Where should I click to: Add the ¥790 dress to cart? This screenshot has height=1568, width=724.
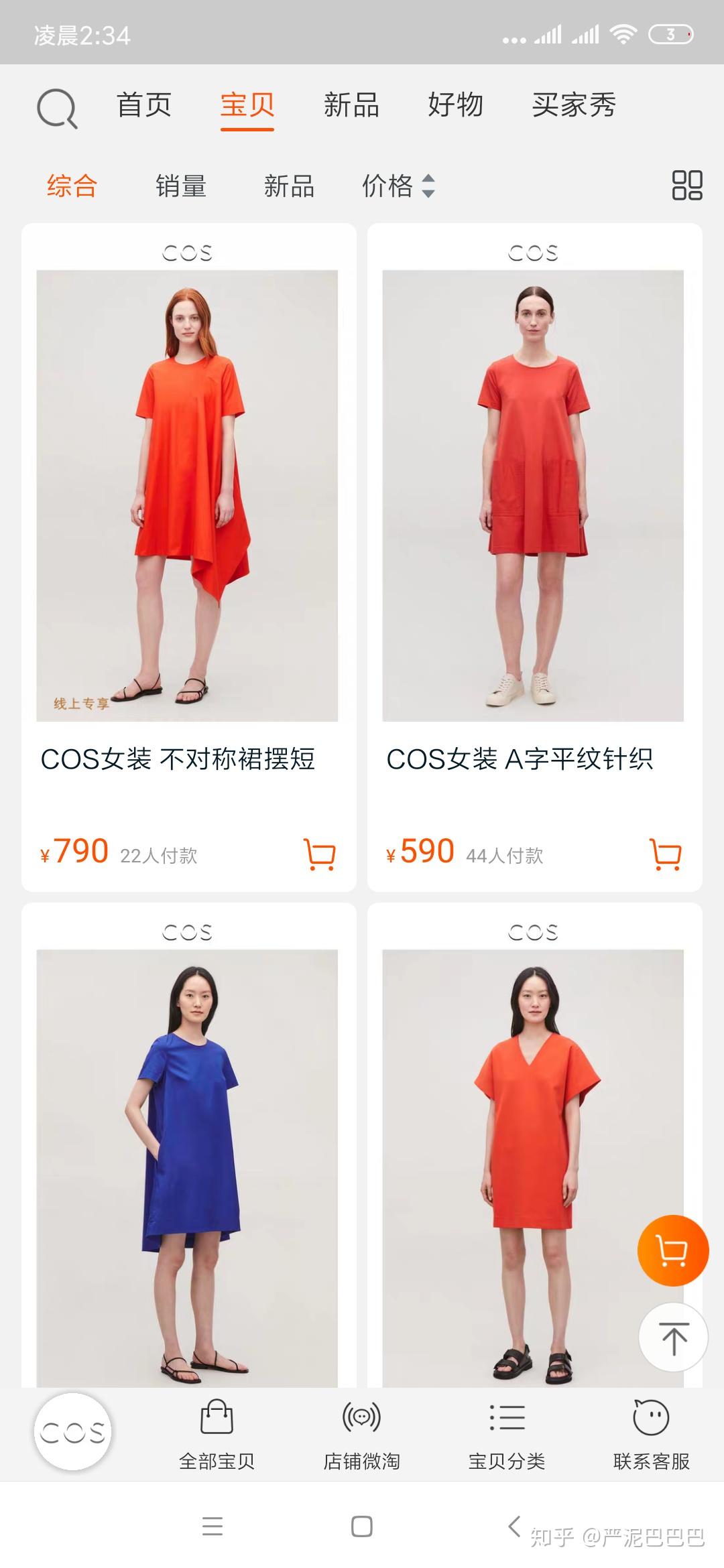point(320,854)
